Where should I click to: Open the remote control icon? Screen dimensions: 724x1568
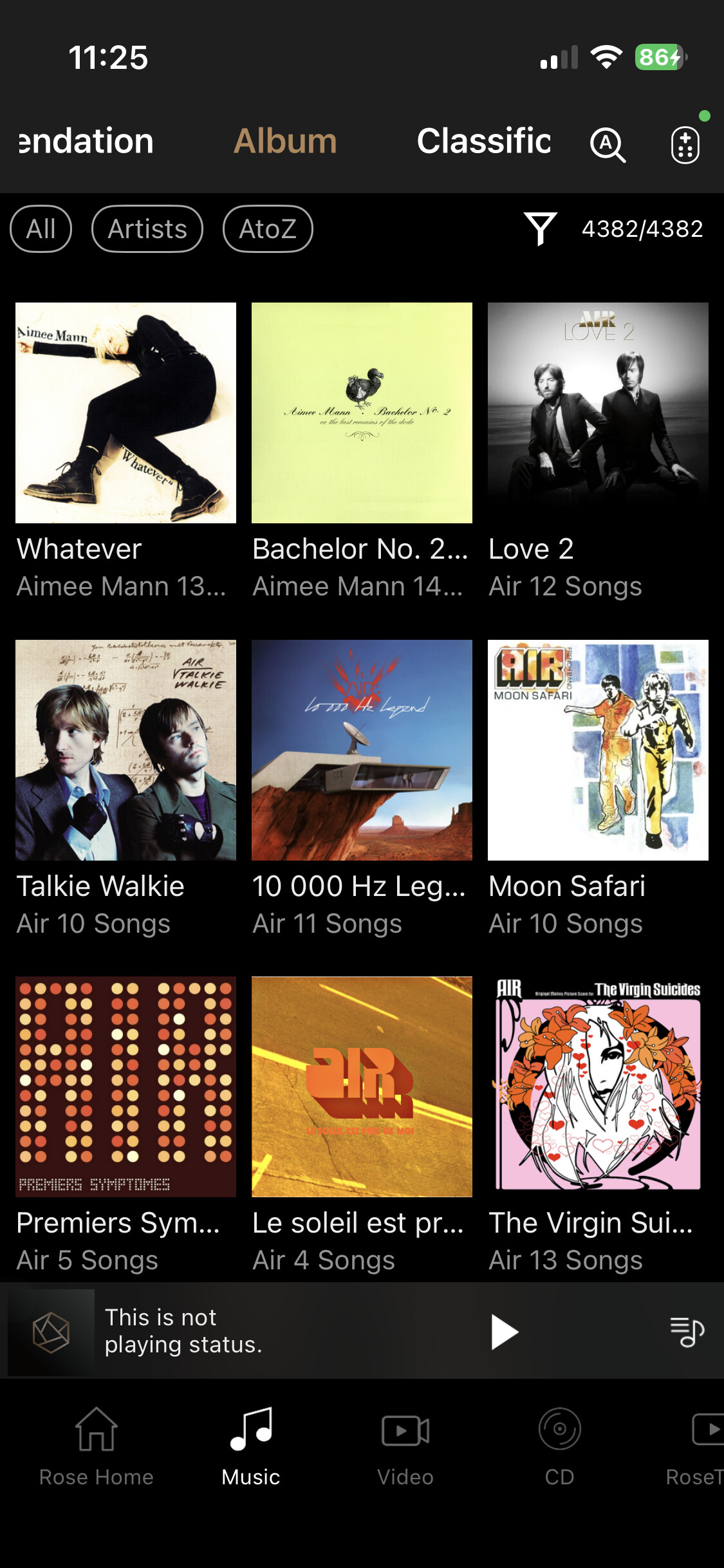click(x=685, y=144)
